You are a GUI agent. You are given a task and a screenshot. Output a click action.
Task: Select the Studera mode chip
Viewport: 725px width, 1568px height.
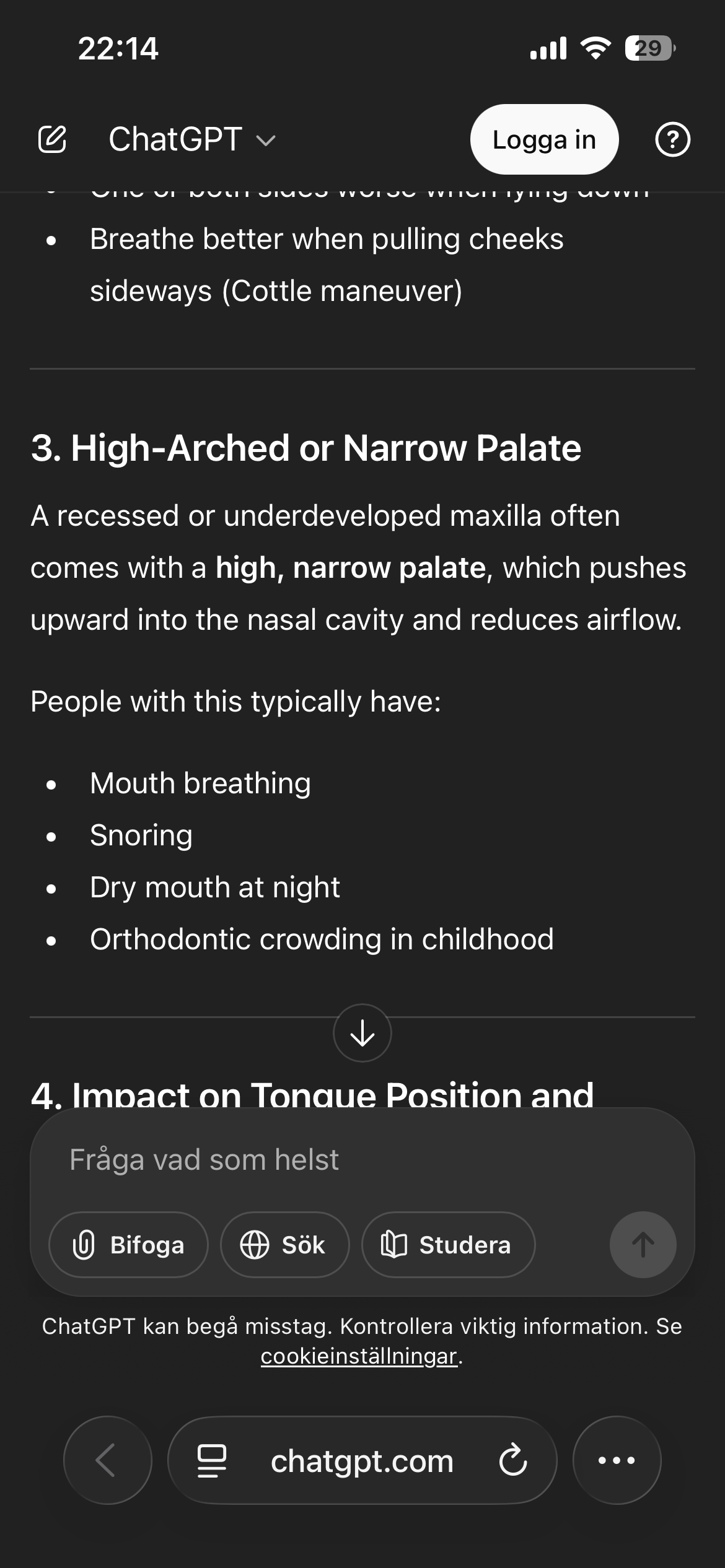tap(448, 1245)
